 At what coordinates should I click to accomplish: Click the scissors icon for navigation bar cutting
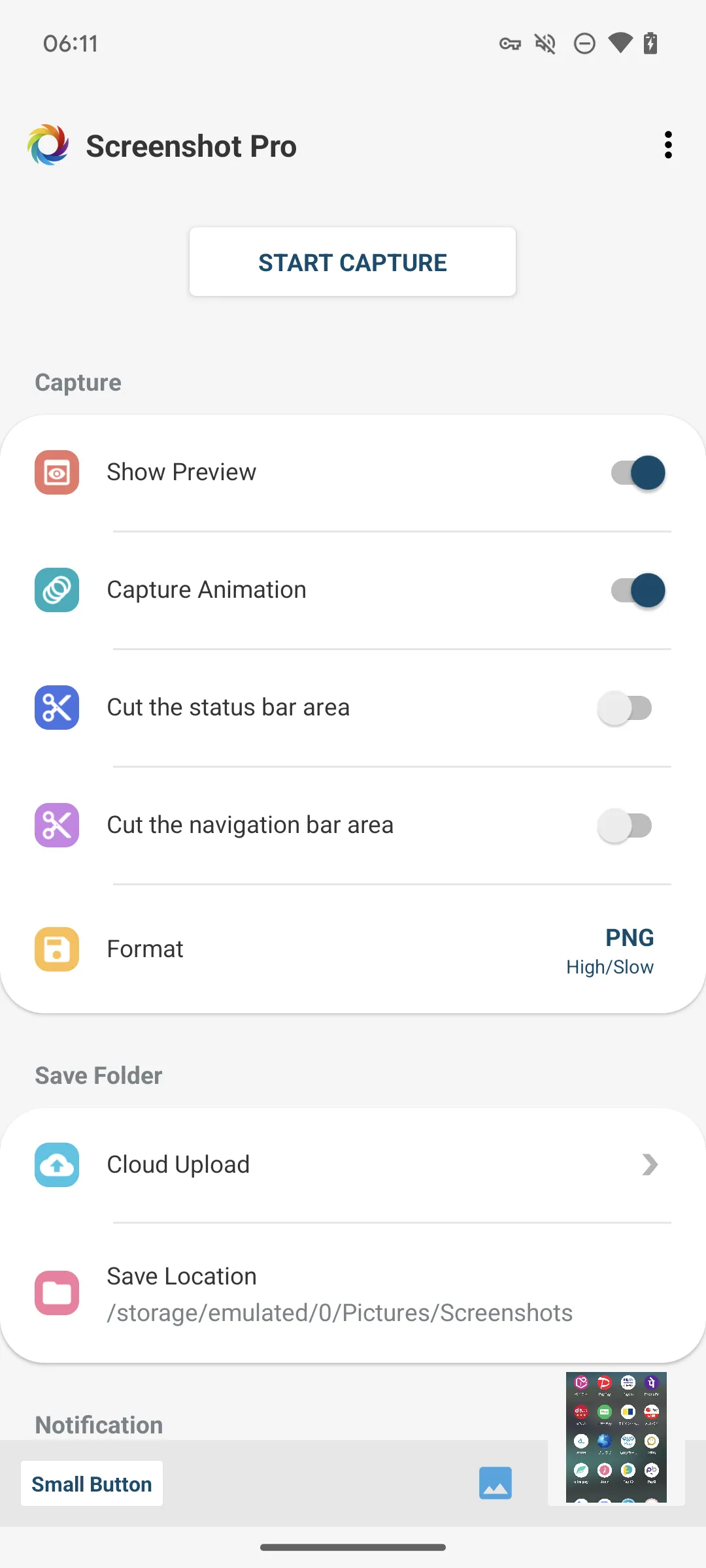click(x=56, y=825)
